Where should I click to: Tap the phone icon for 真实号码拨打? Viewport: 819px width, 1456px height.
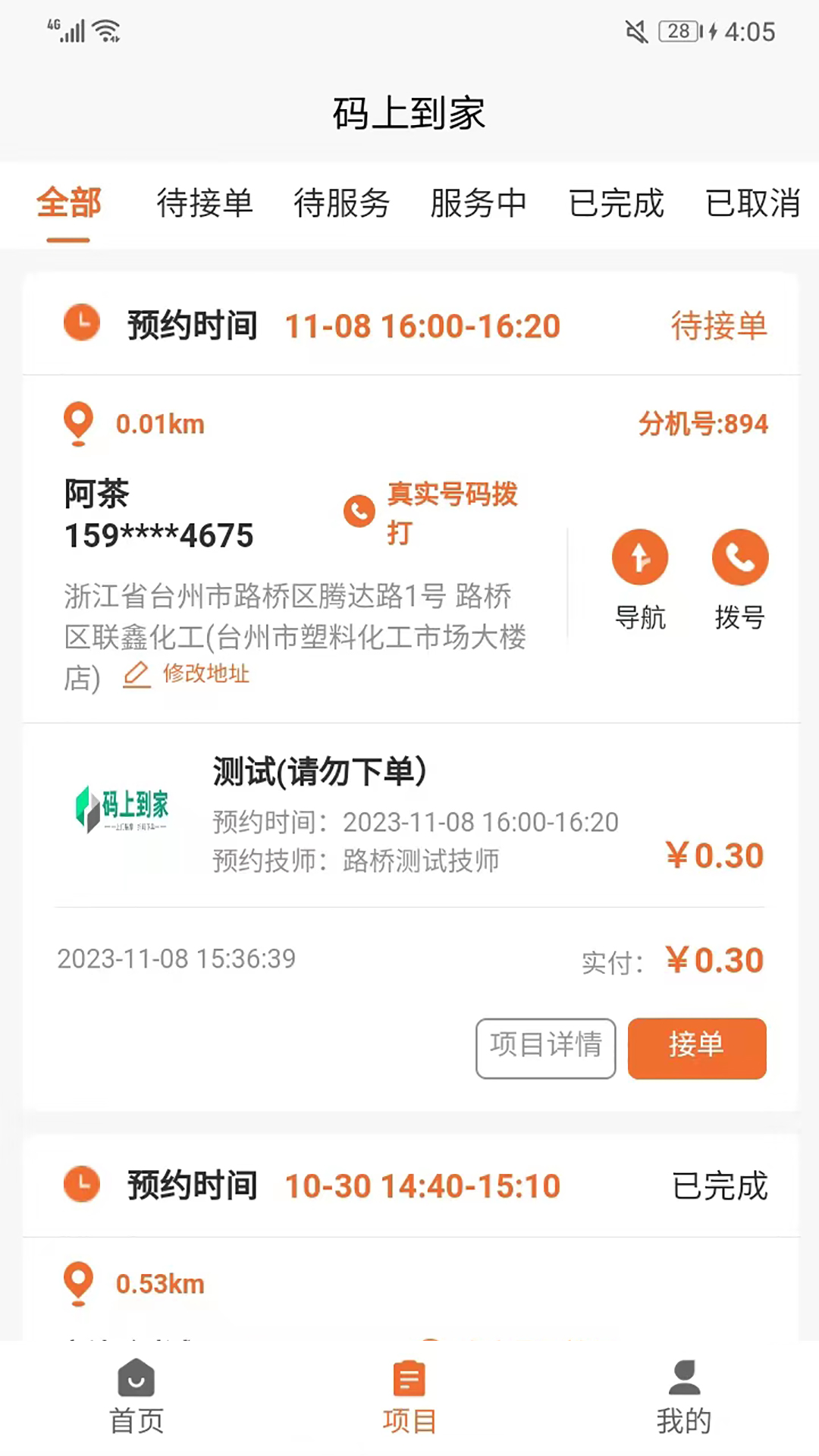[x=359, y=511]
